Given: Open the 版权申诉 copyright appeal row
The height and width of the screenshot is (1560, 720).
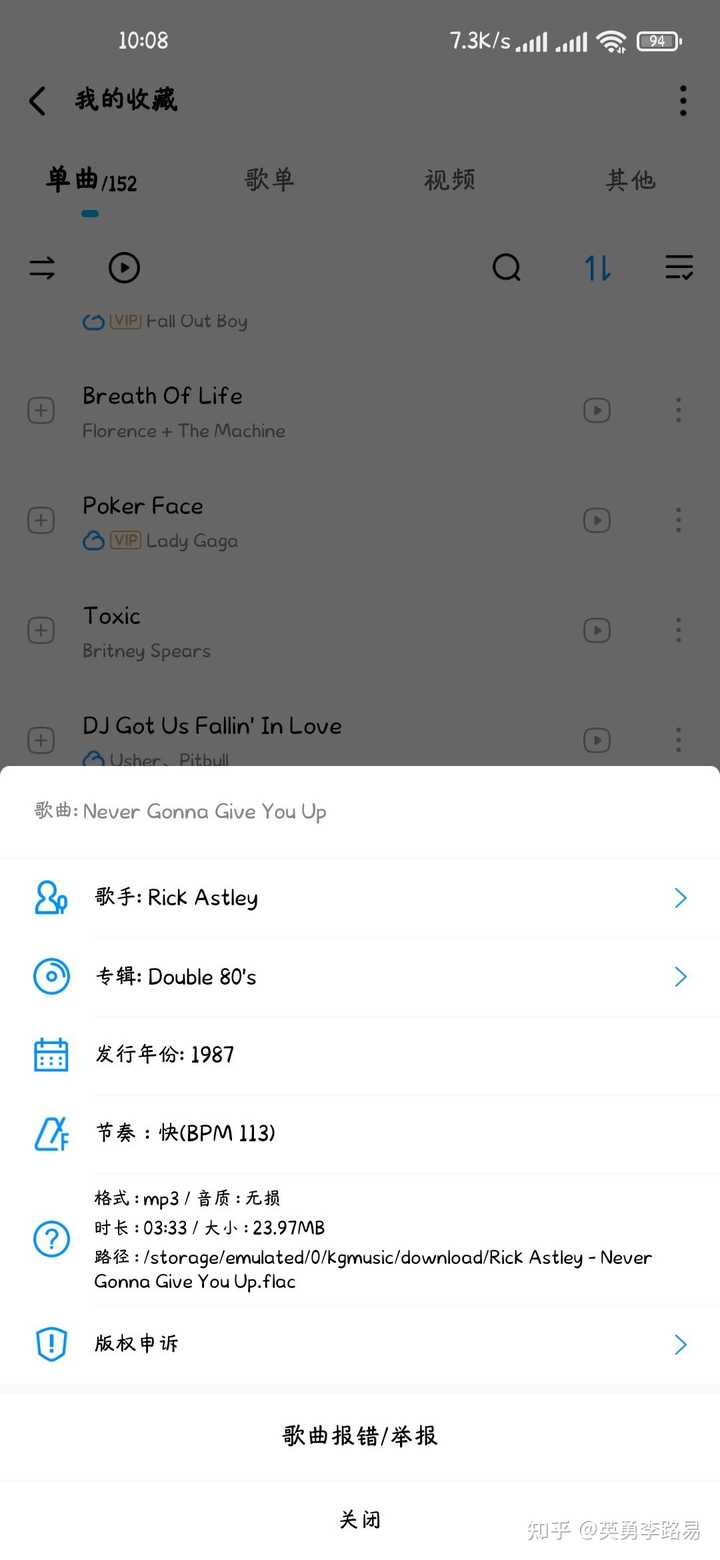Looking at the screenshot, I should point(360,1344).
